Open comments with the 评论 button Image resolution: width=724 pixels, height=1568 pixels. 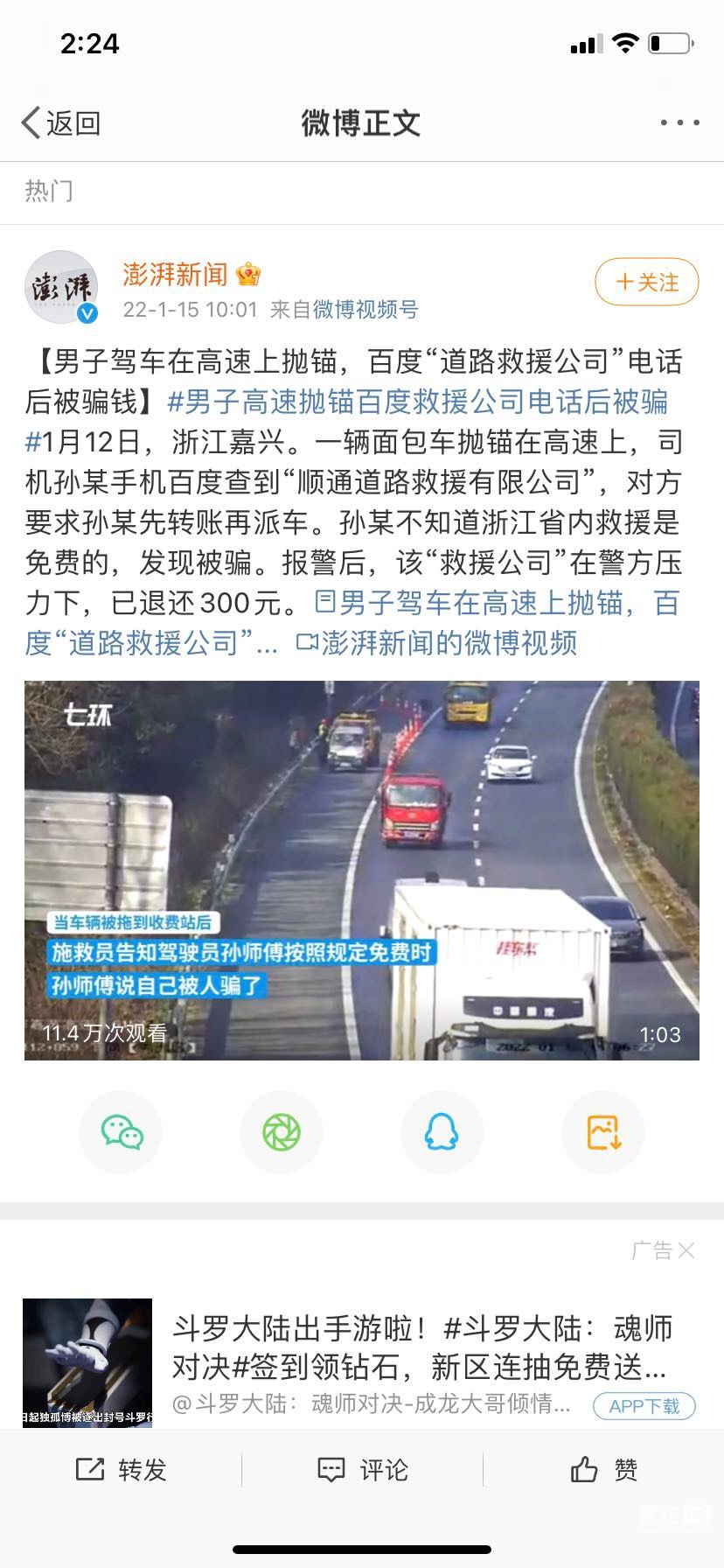coord(362,1470)
